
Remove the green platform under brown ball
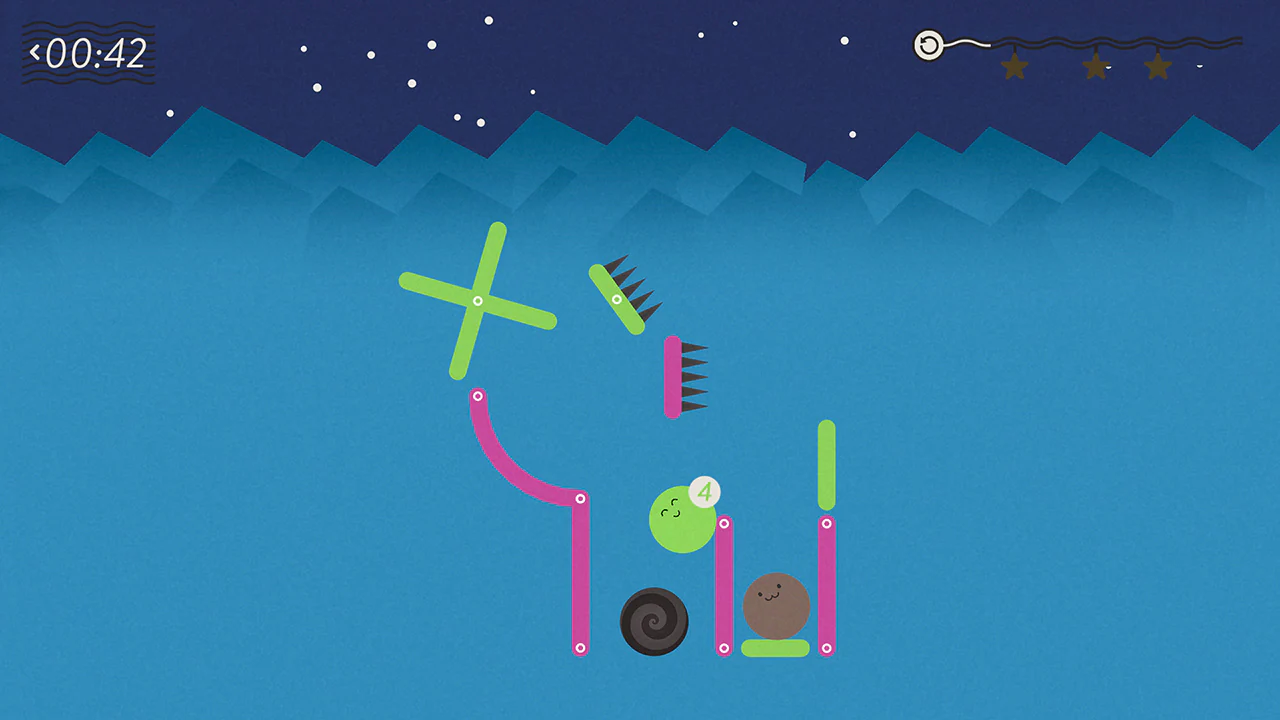[x=775, y=648]
